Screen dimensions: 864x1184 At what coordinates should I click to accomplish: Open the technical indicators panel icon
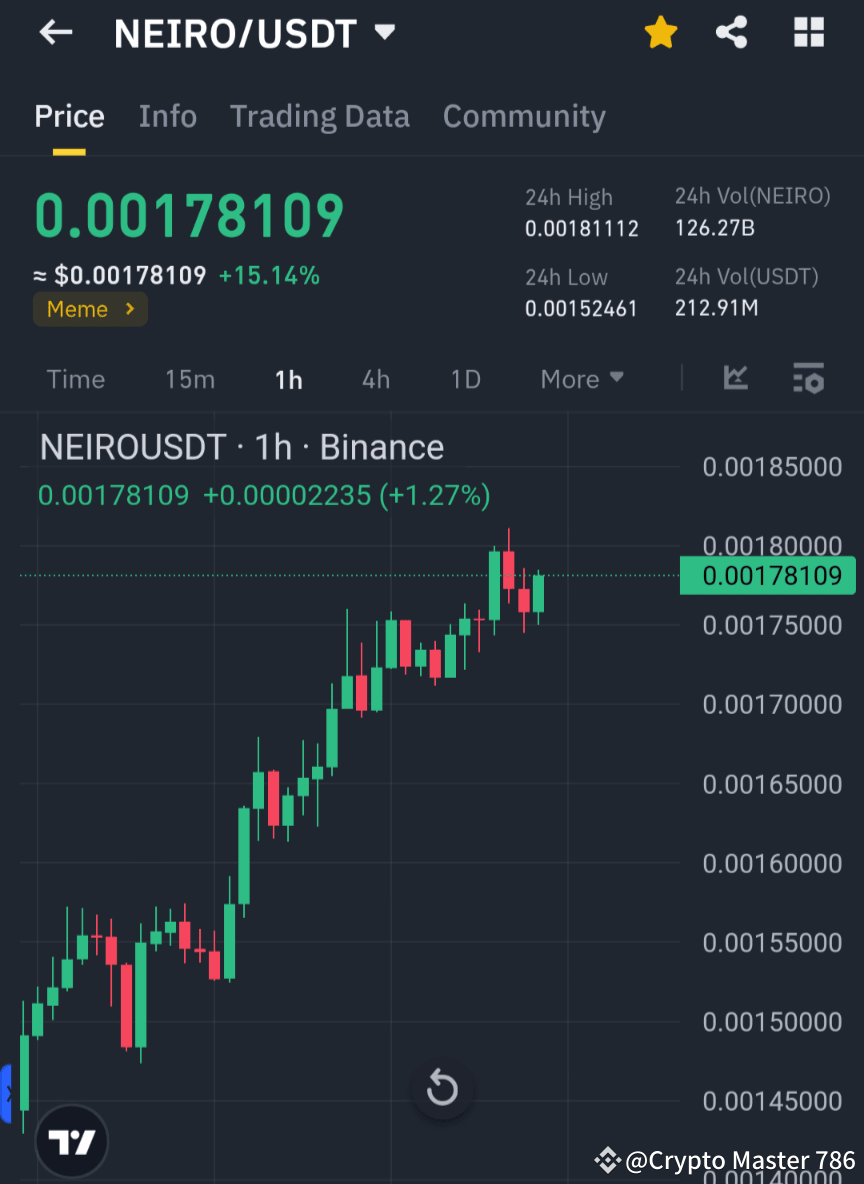[808, 379]
